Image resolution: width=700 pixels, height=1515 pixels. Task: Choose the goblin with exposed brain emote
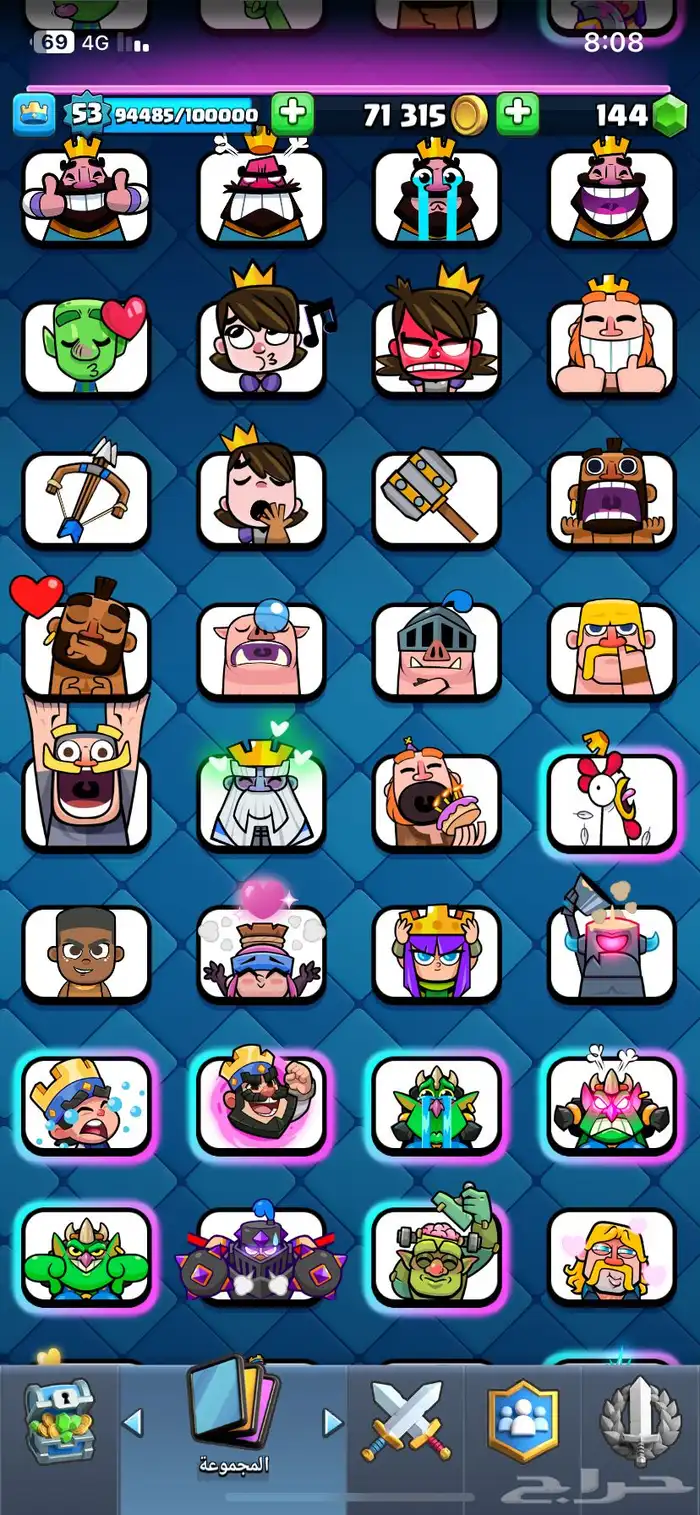pos(436,1256)
